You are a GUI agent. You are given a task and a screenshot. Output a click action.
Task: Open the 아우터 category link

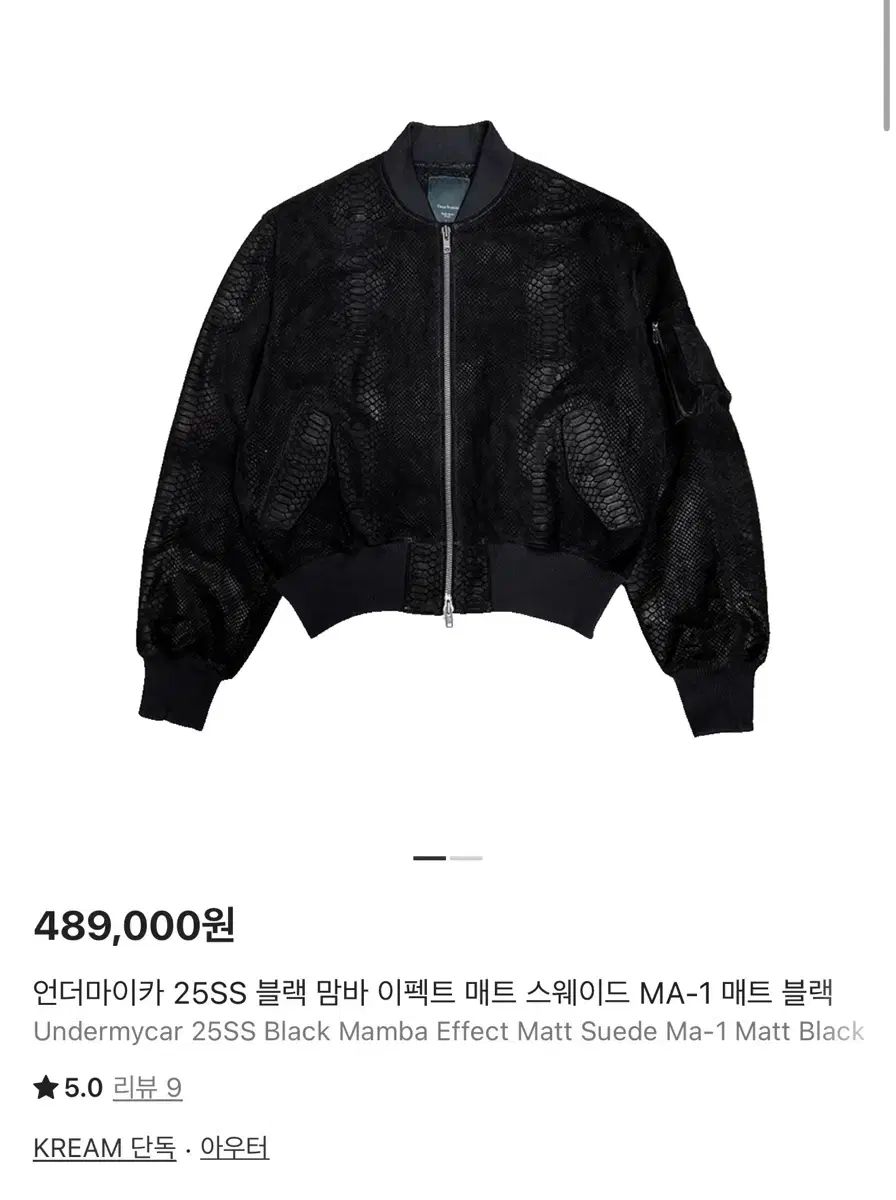pyautogui.click(x=234, y=1148)
